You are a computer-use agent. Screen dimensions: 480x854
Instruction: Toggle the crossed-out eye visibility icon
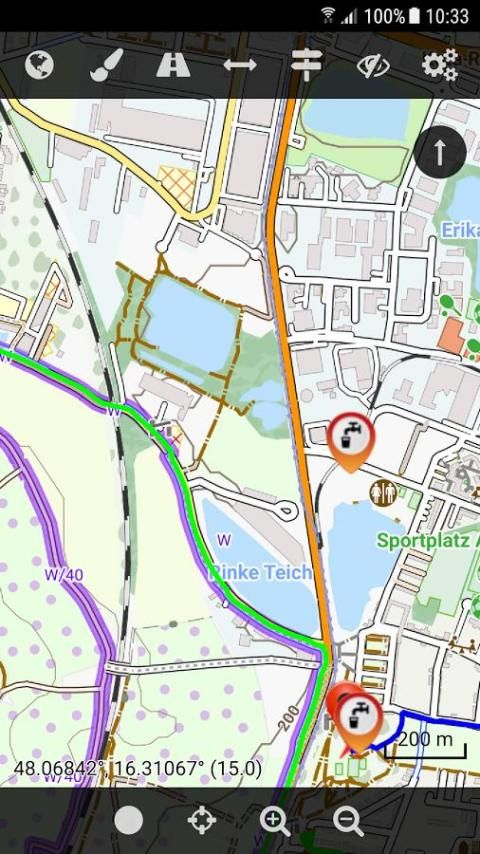point(373,66)
